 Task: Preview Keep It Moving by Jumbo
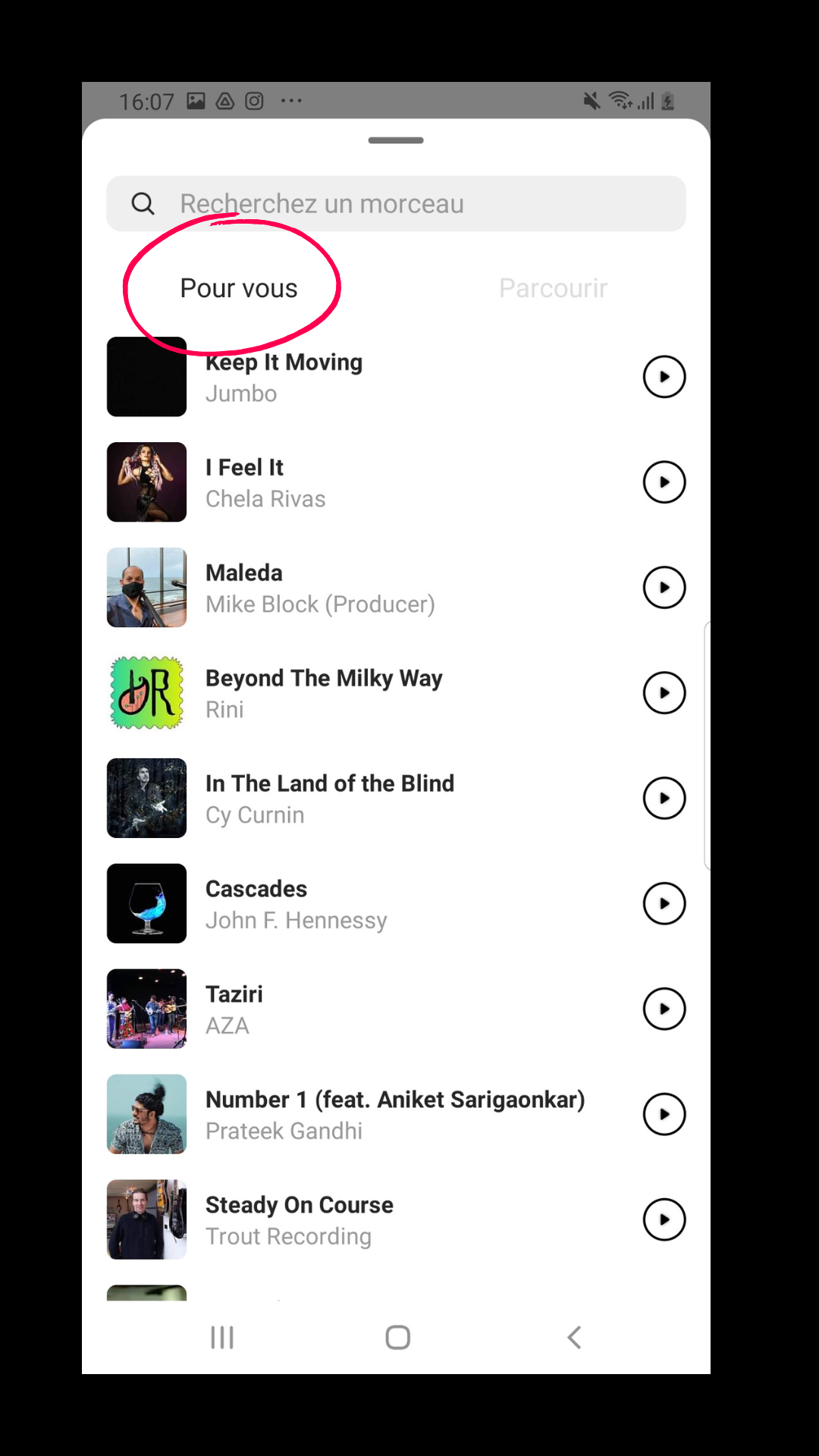click(x=664, y=377)
